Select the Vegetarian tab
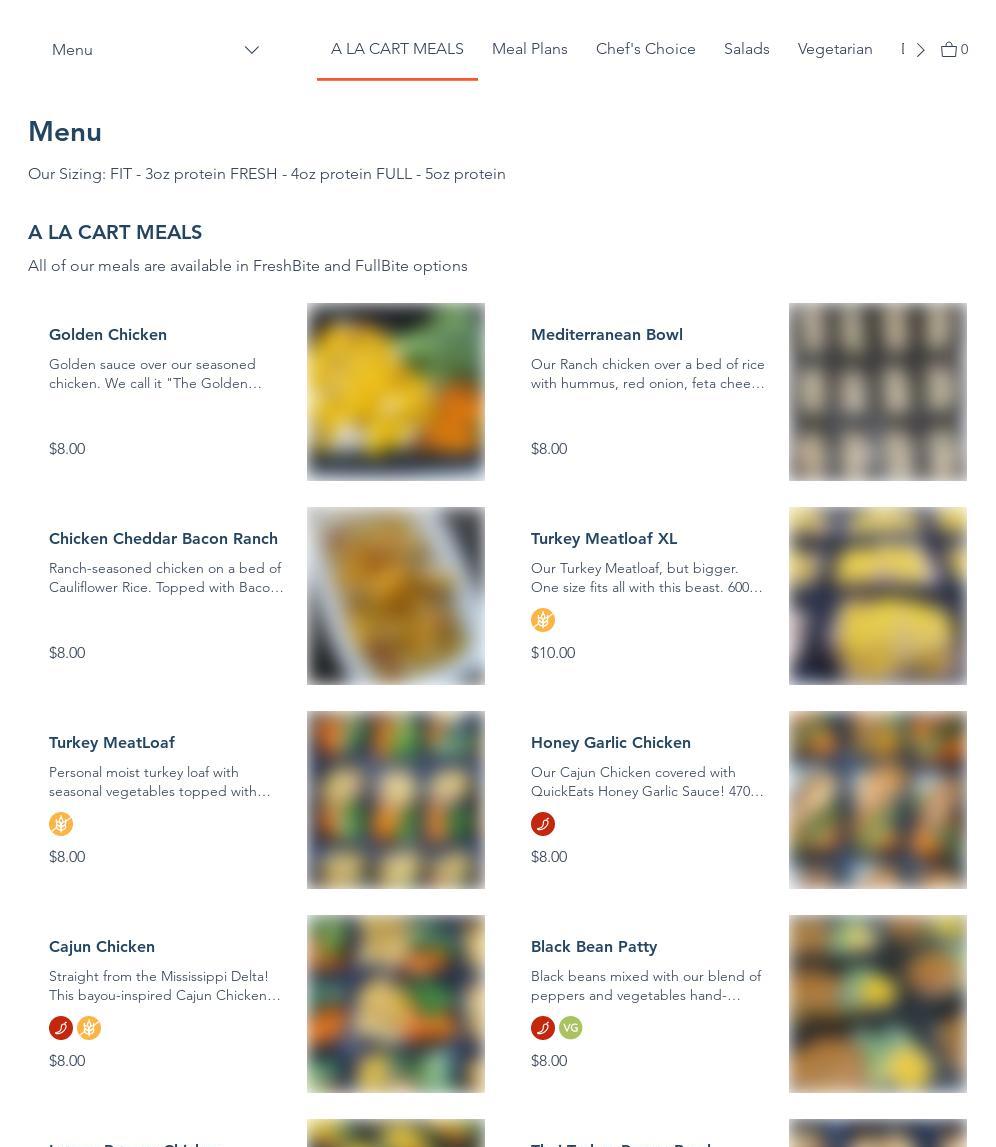Image resolution: width=996 pixels, height=1147 pixels. coord(834,49)
